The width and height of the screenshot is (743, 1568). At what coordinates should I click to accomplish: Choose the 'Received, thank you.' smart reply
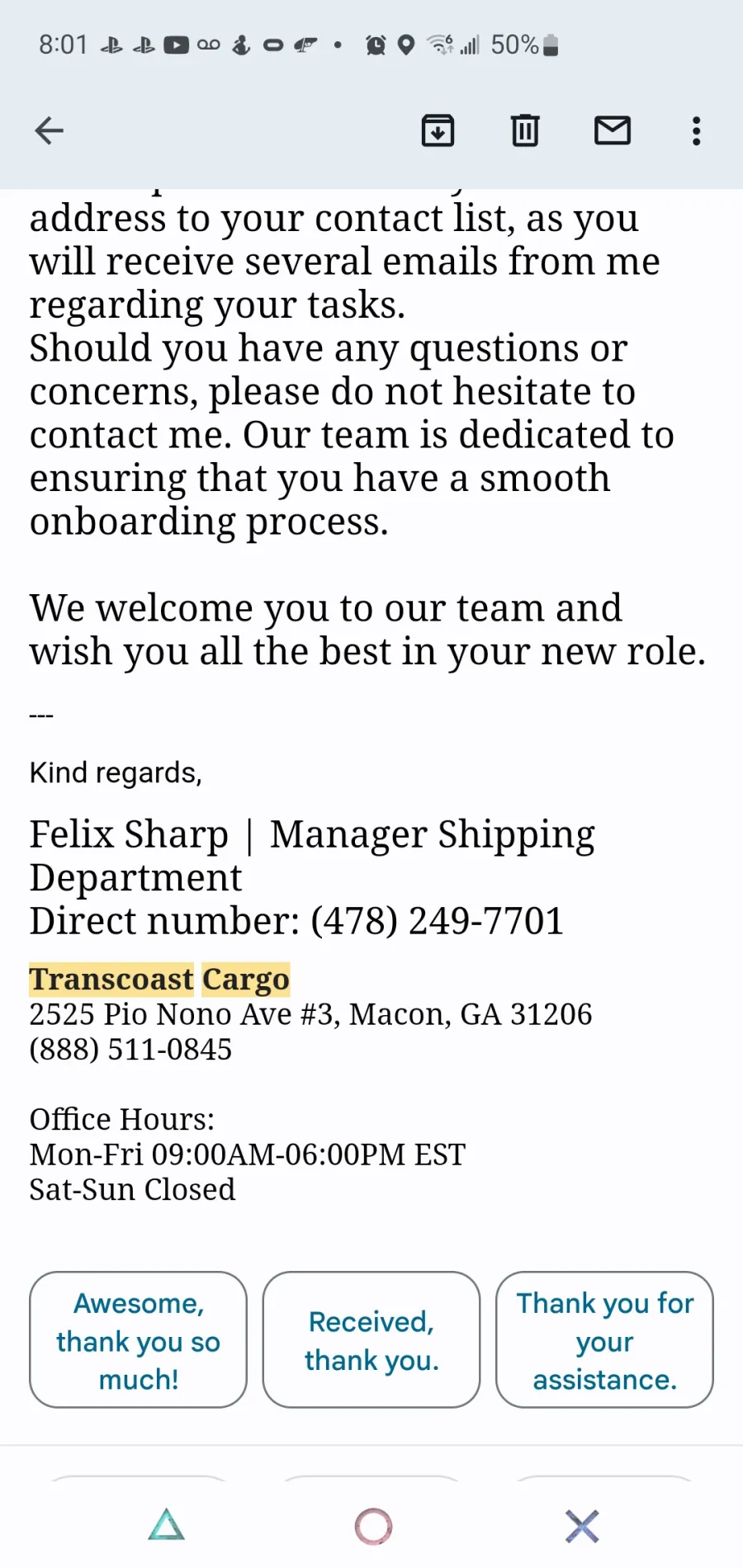[x=371, y=1339]
